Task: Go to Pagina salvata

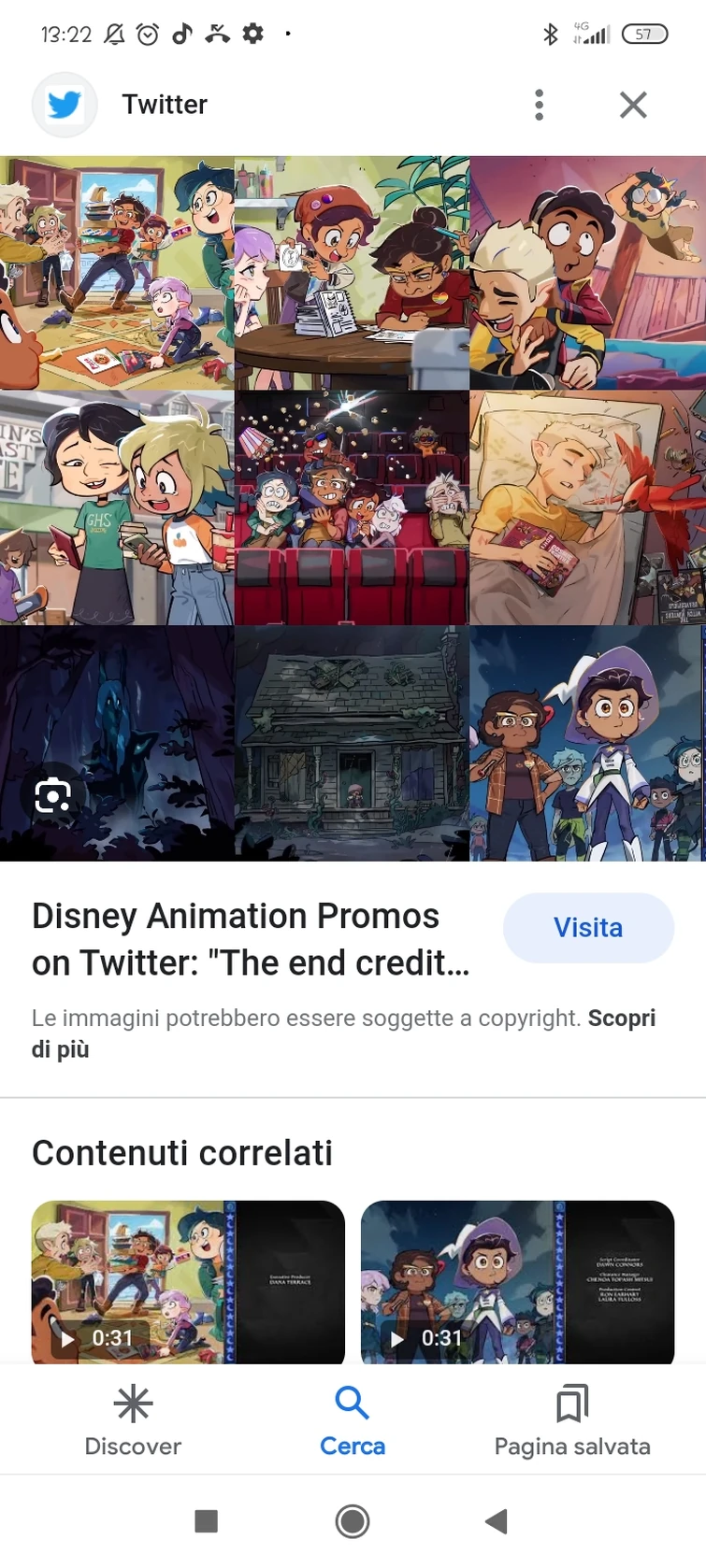Action: 572,1420
